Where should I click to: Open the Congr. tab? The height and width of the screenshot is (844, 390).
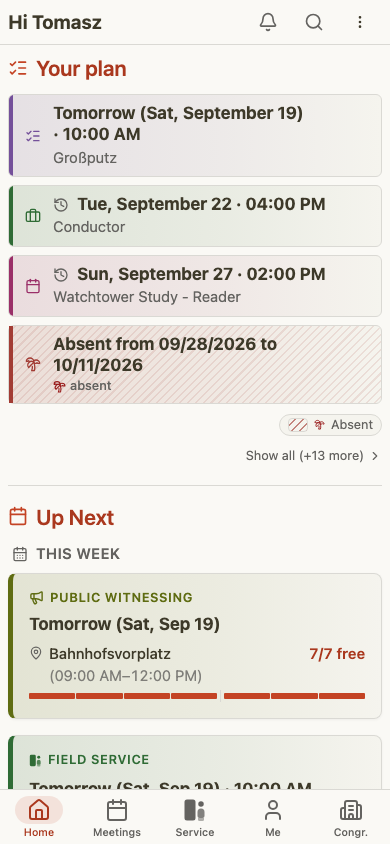(351, 818)
